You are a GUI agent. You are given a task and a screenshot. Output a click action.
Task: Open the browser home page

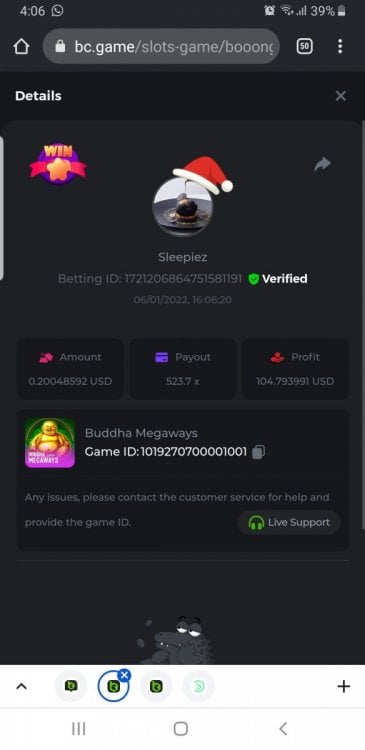[21, 46]
